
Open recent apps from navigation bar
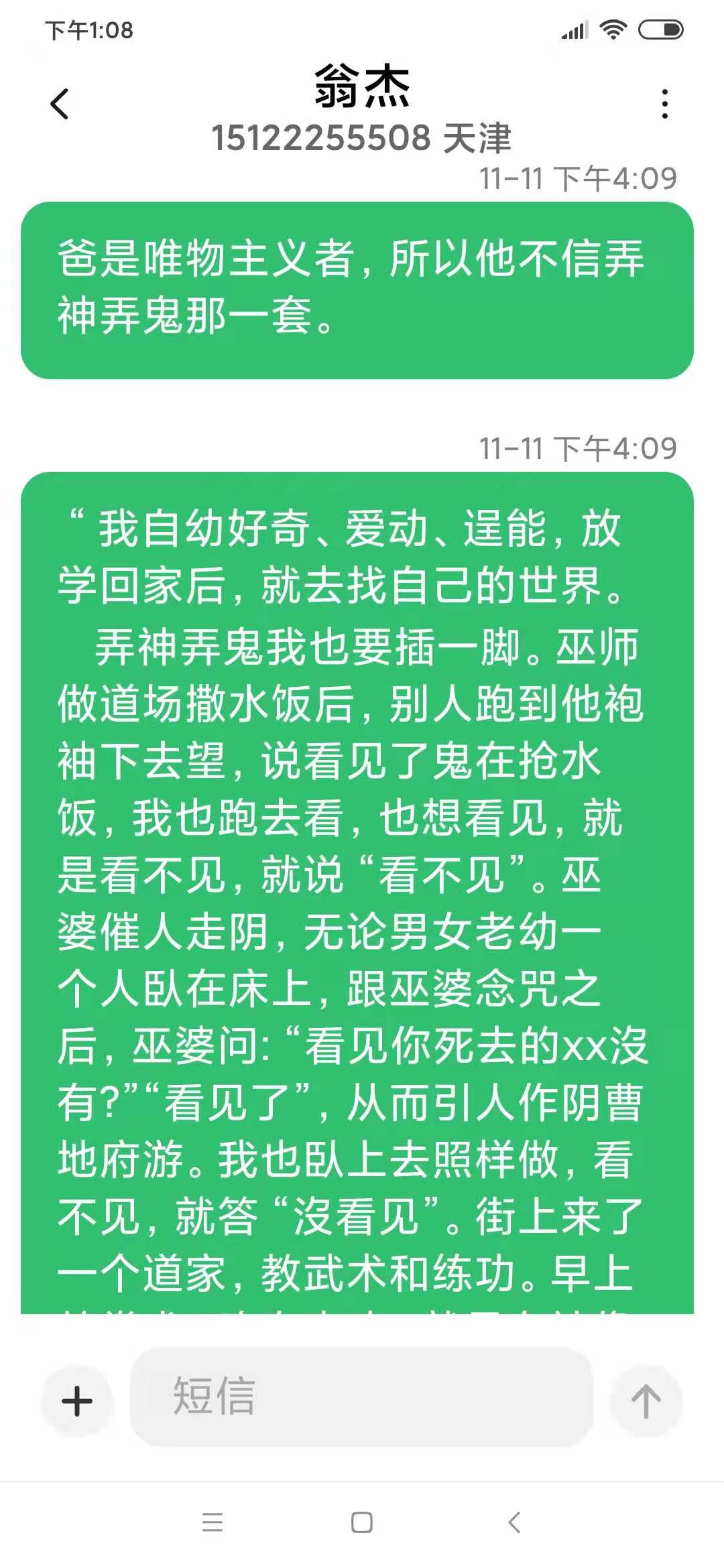pos(213,1522)
